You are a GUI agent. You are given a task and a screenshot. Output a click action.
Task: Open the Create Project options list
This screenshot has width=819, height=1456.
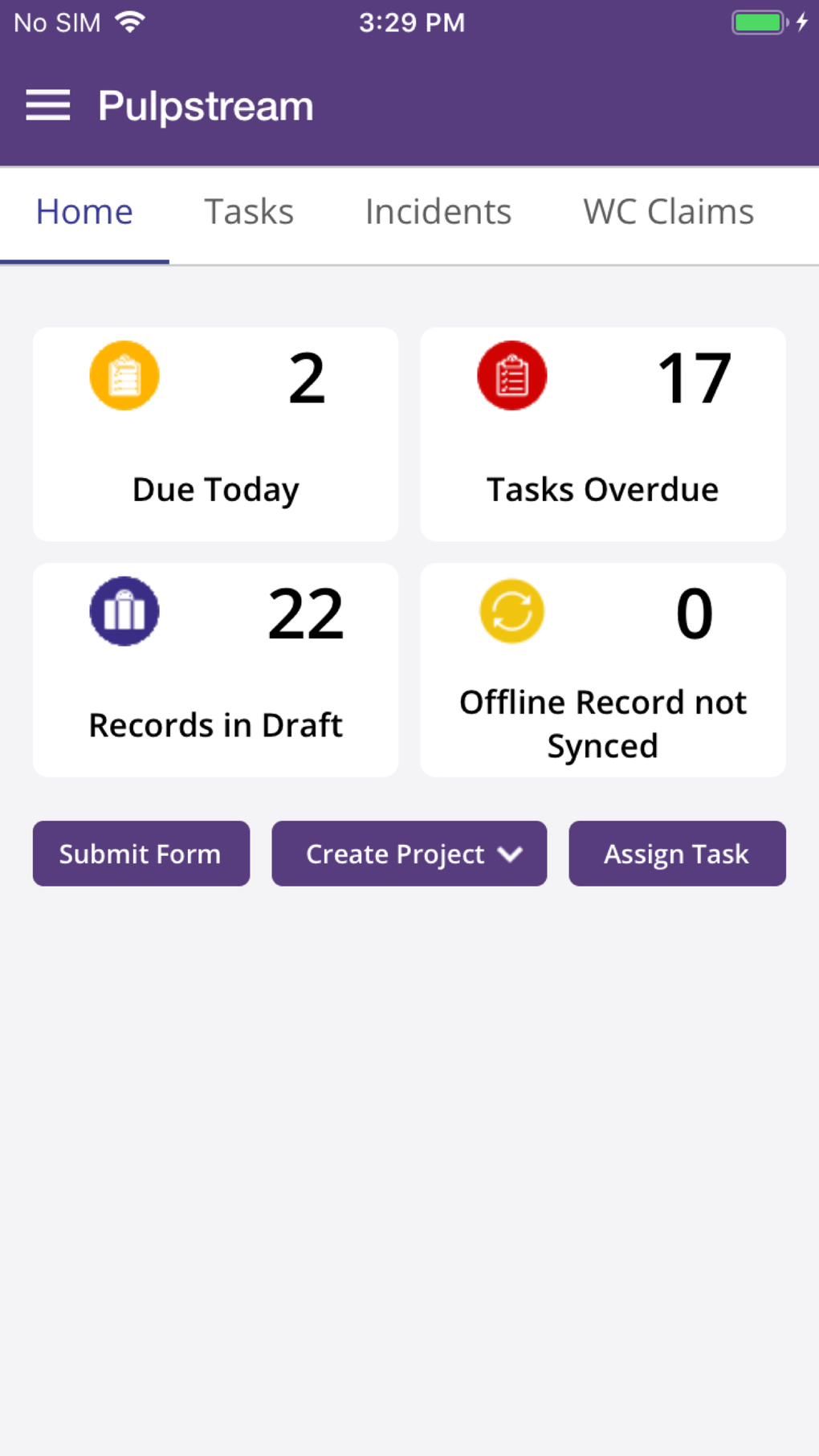click(x=409, y=854)
